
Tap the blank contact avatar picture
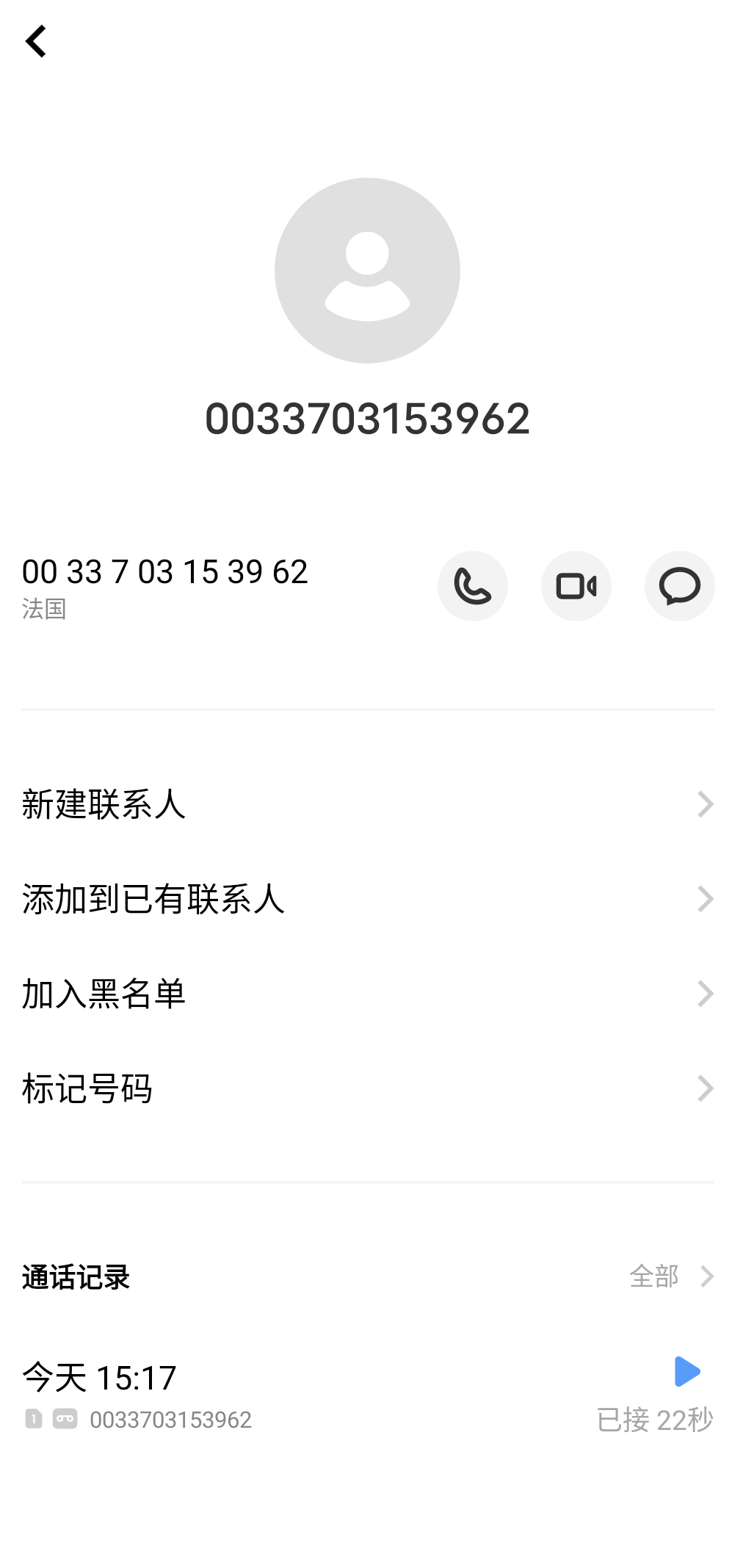[x=366, y=270]
